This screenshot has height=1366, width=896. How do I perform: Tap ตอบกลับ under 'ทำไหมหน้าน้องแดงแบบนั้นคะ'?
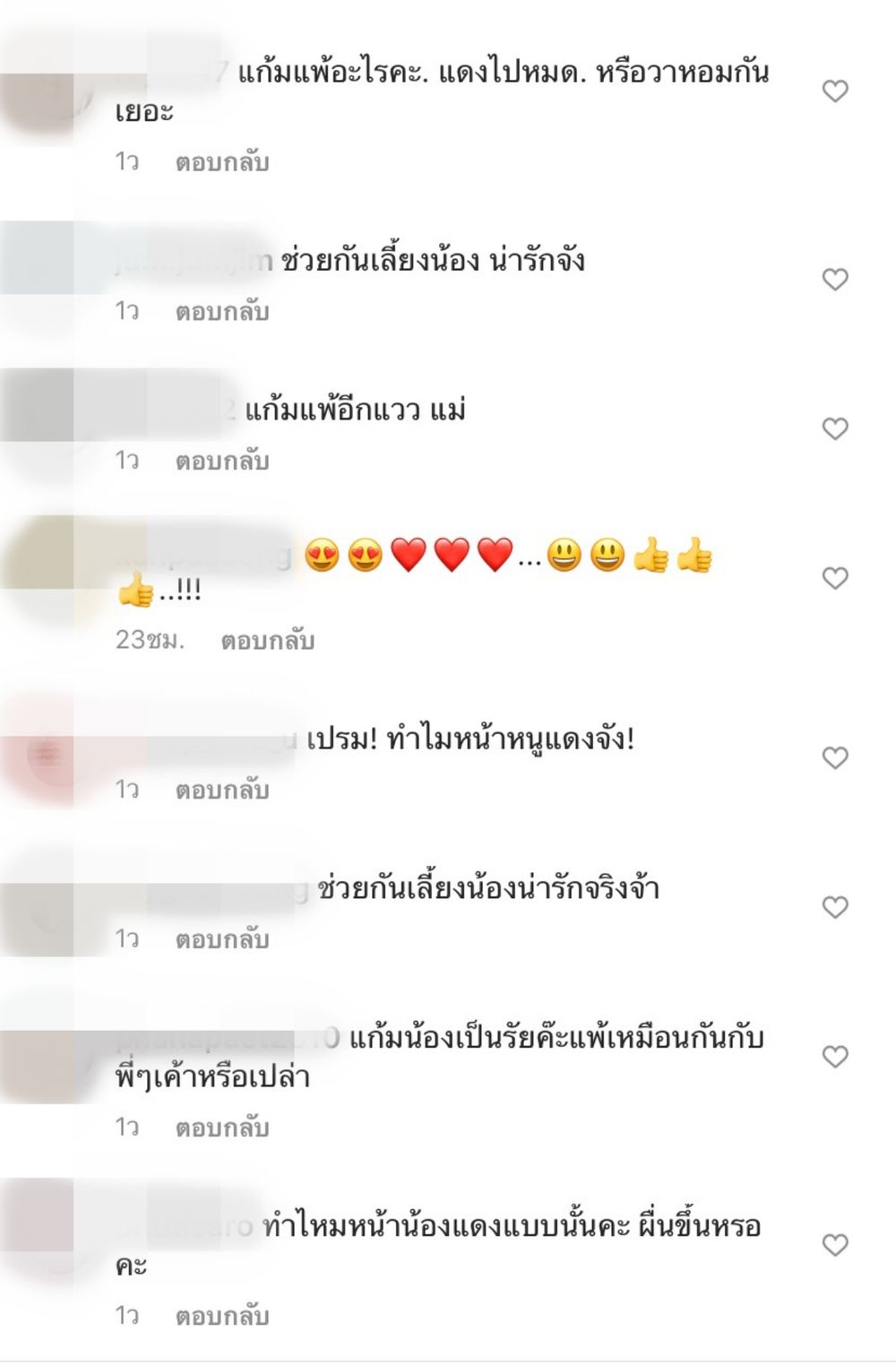pos(221,1317)
